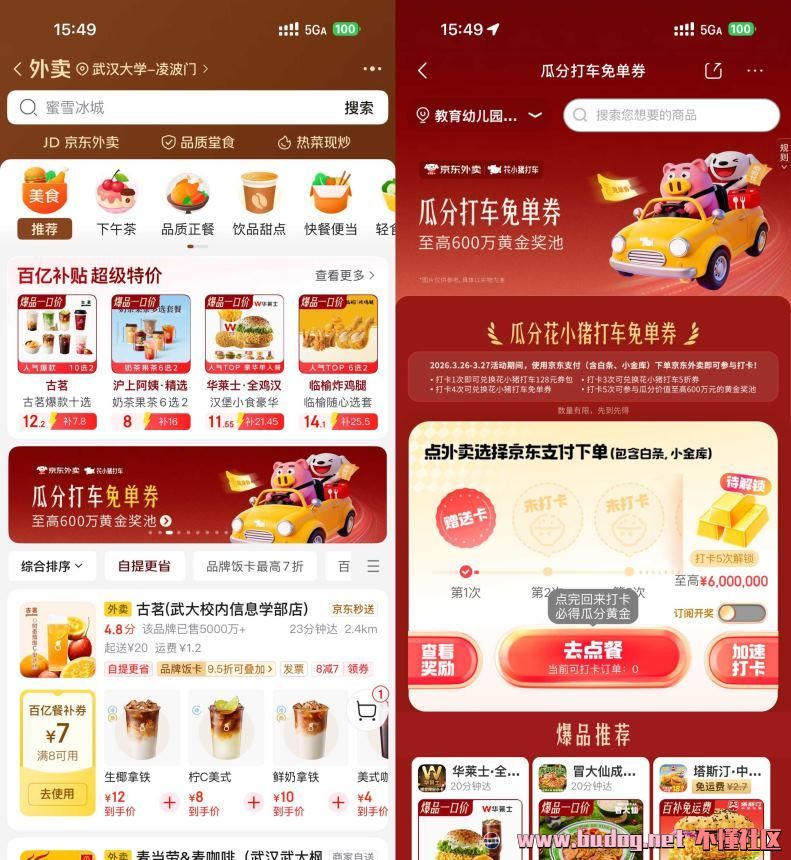Tap the 搜索您想要的商品 search field
791x860 pixels.
click(x=670, y=115)
